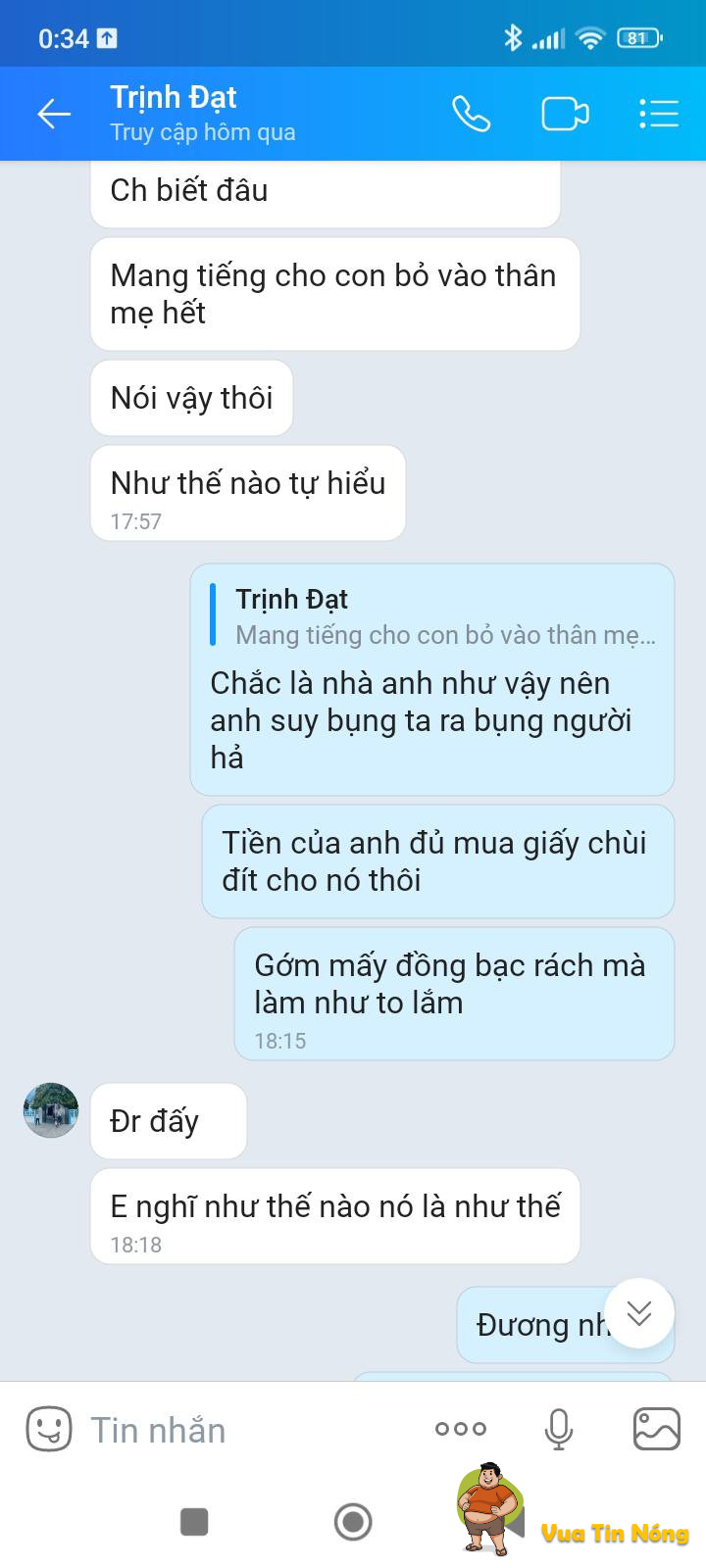Open the sender avatar beside "Đr đấy"
Image resolution: width=706 pixels, height=1568 pixels.
[51, 1110]
